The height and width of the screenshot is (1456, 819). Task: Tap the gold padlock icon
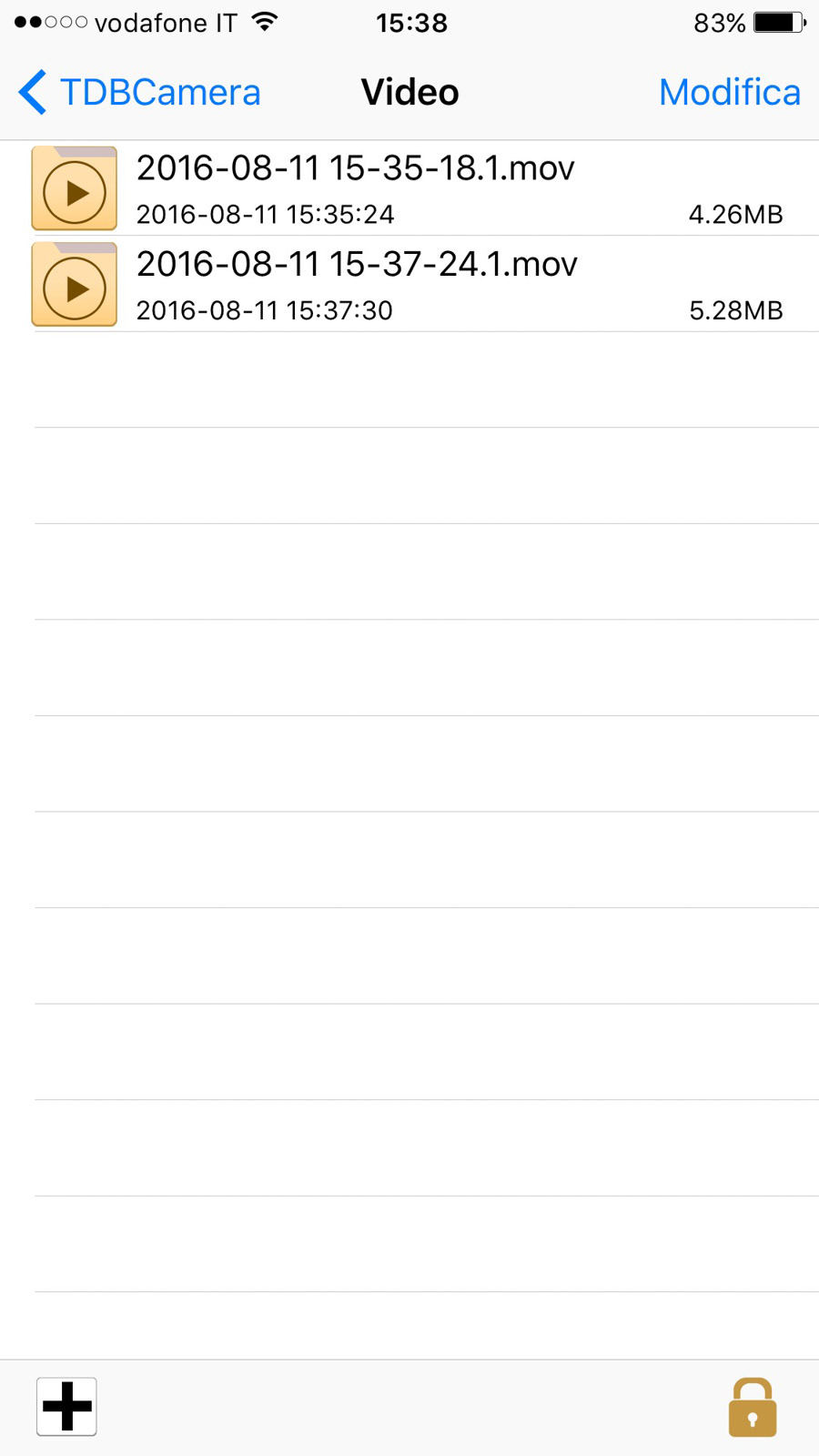pos(752,1408)
